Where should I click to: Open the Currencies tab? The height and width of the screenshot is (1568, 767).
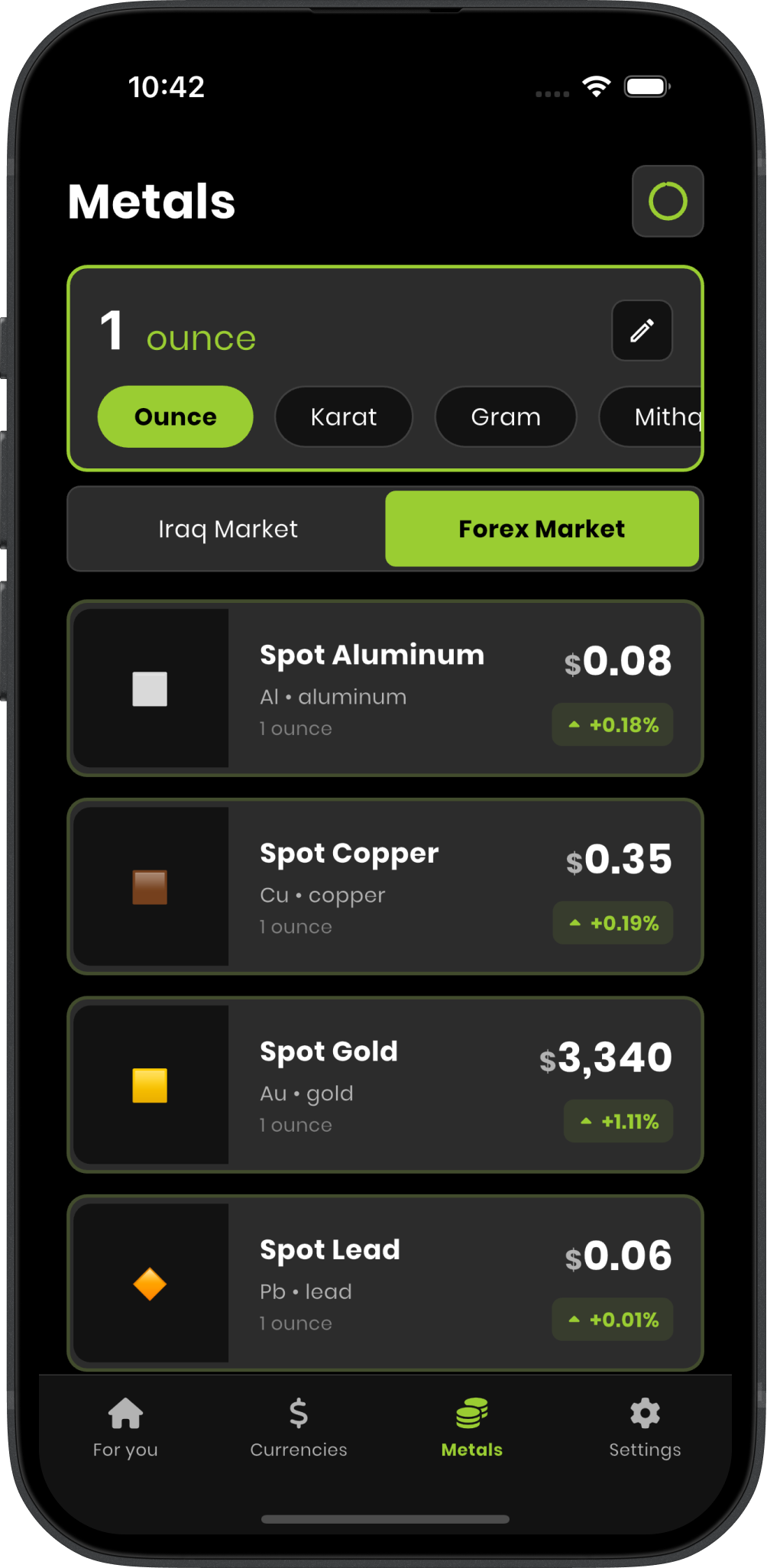[x=299, y=1426]
